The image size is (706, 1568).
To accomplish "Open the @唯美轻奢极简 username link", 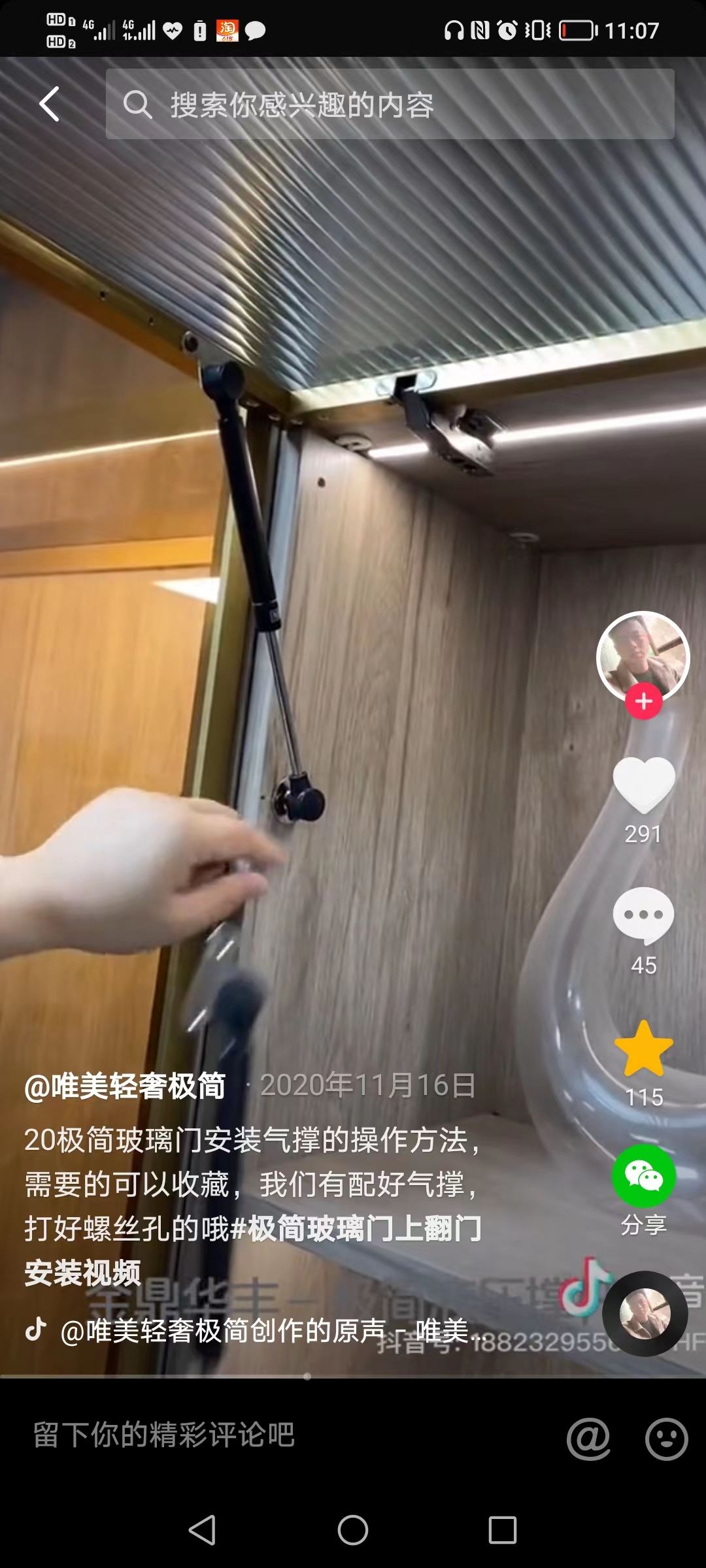I will tap(125, 1086).
